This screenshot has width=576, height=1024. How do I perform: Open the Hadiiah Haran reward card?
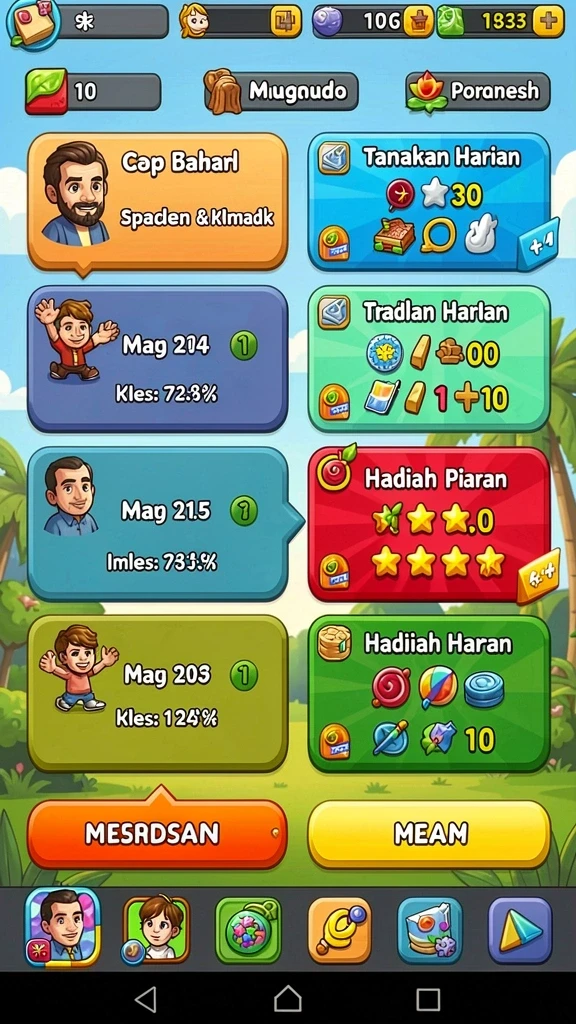point(429,694)
